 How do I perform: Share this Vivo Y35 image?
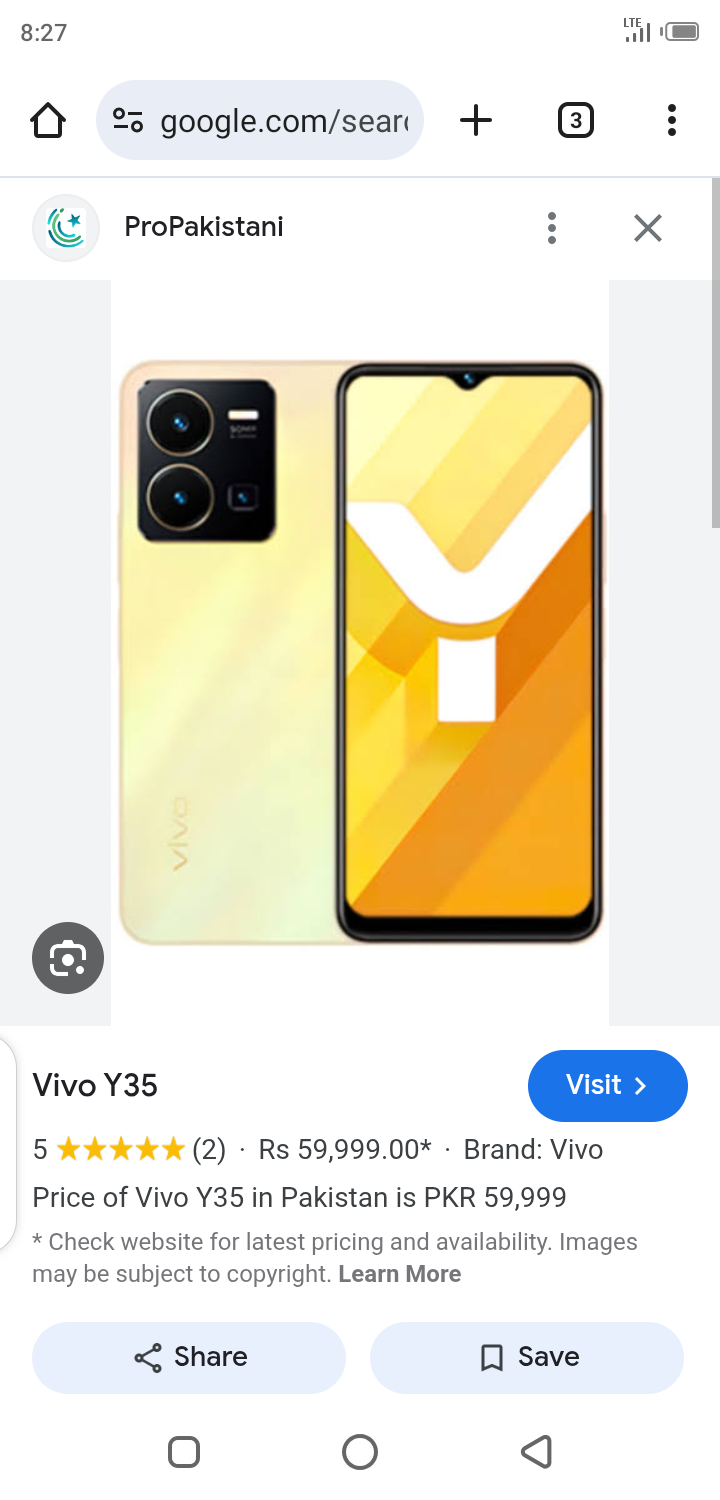[x=189, y=1357]
